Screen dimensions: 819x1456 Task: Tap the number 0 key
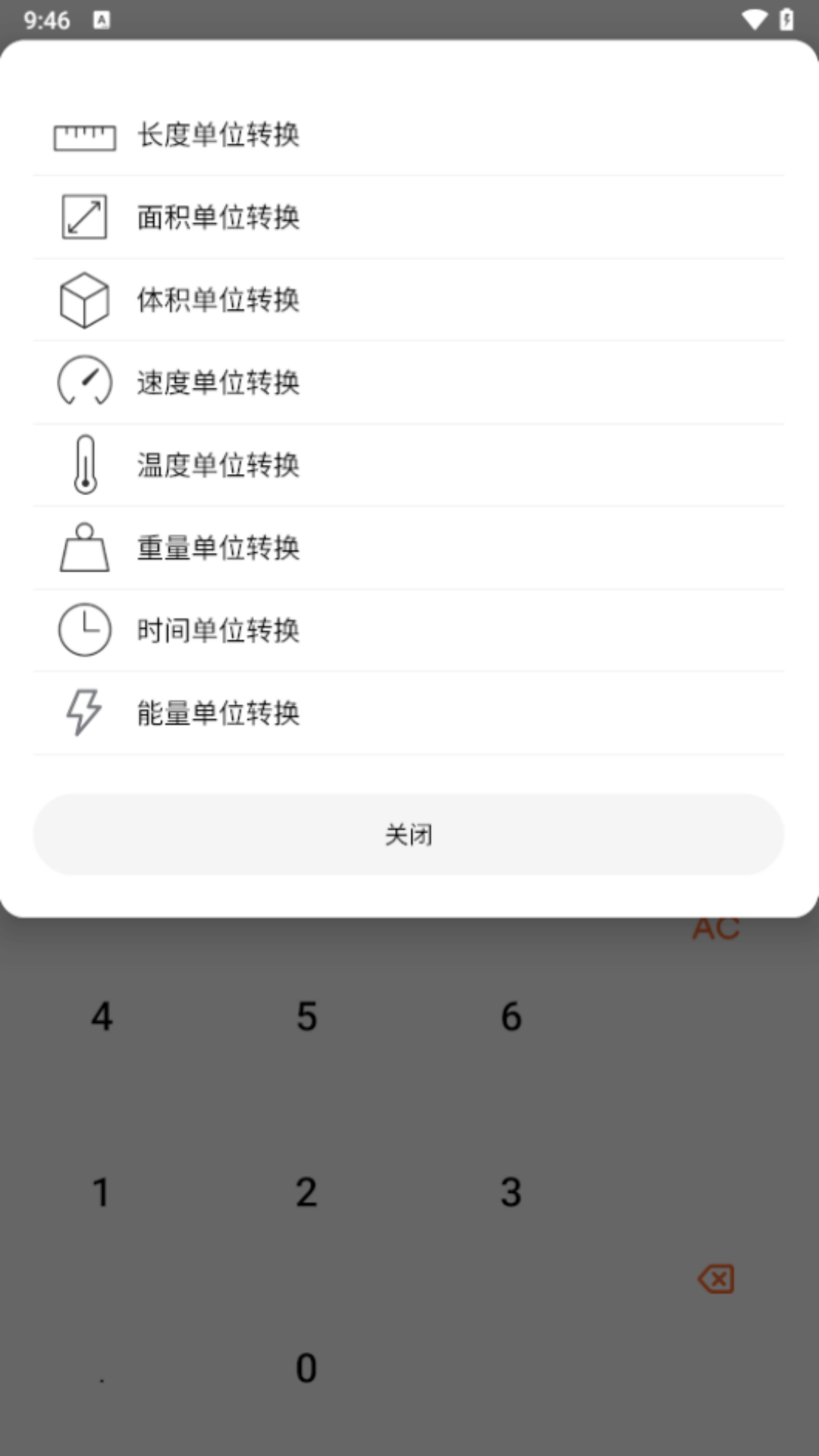306,1369
